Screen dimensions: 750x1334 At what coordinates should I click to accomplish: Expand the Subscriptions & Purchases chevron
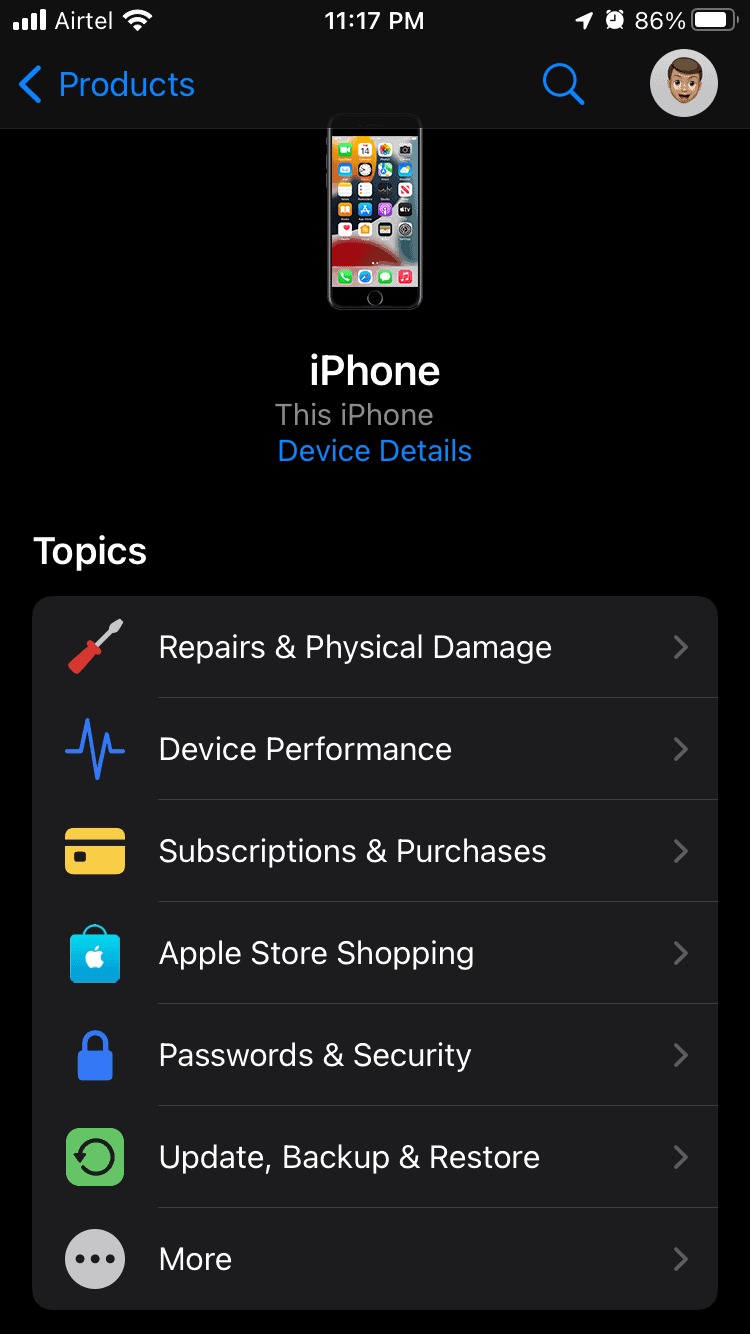point(681,851)
